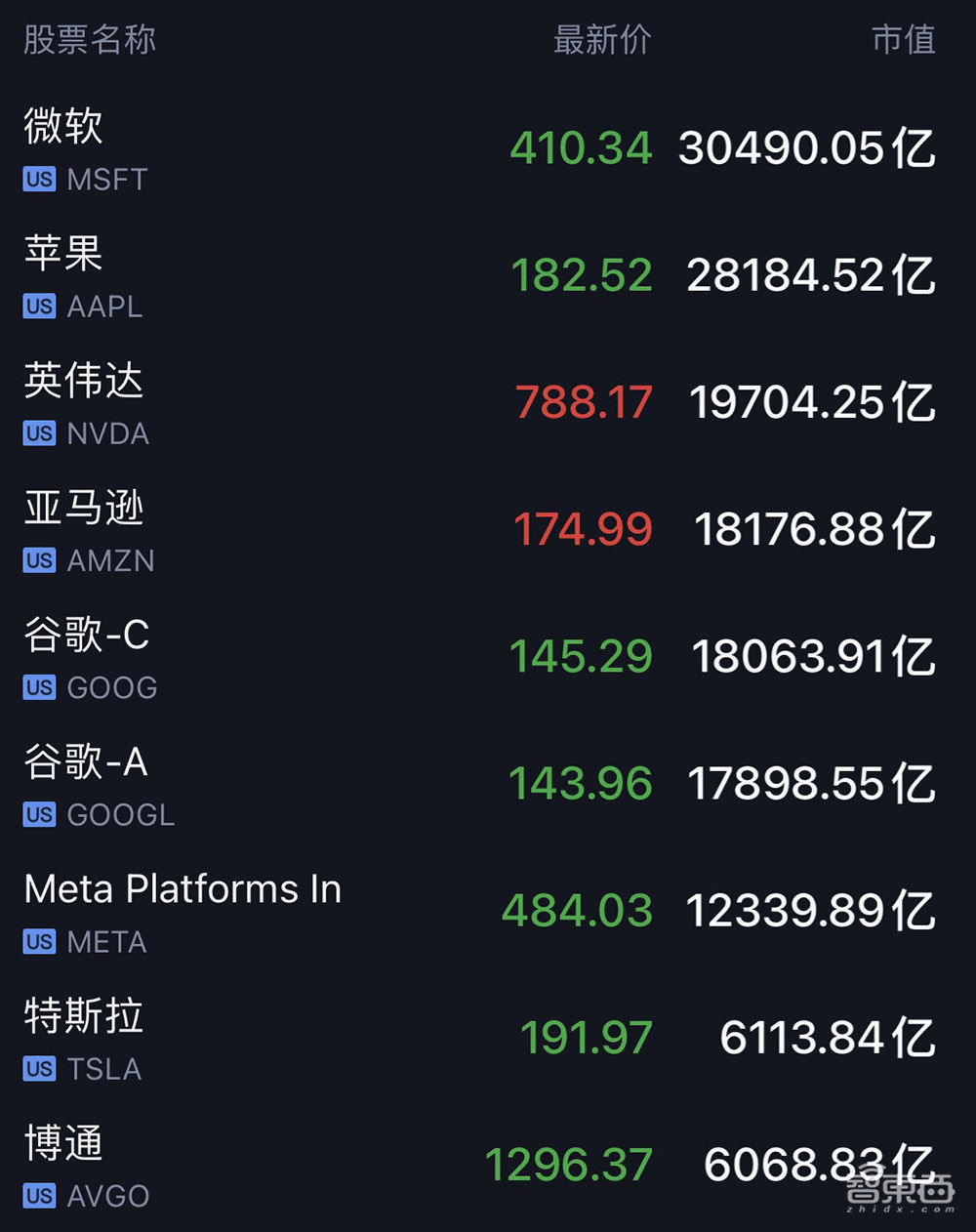Select the US flag icon beside AMZN

click(x=38, y=560)
